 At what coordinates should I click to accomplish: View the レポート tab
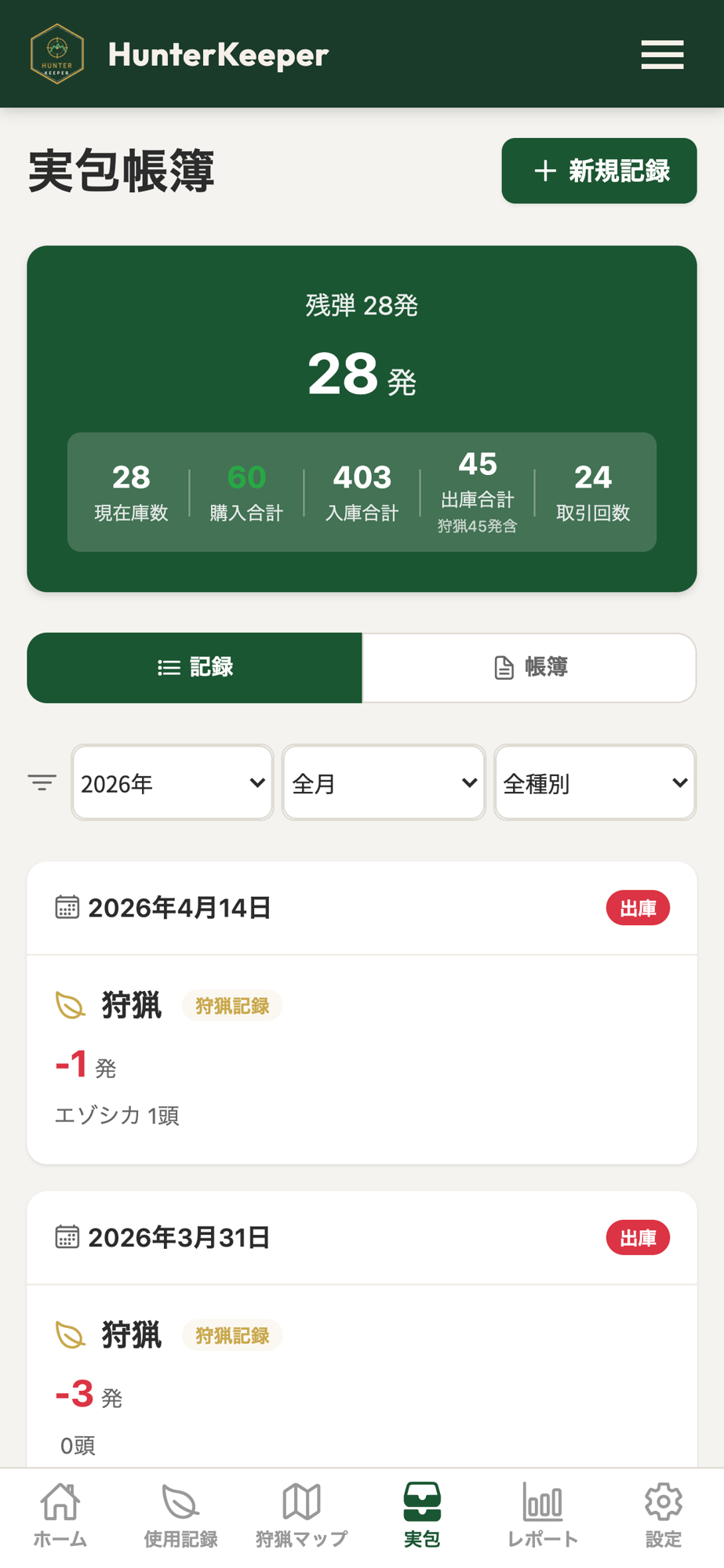tap(542, 1515)
